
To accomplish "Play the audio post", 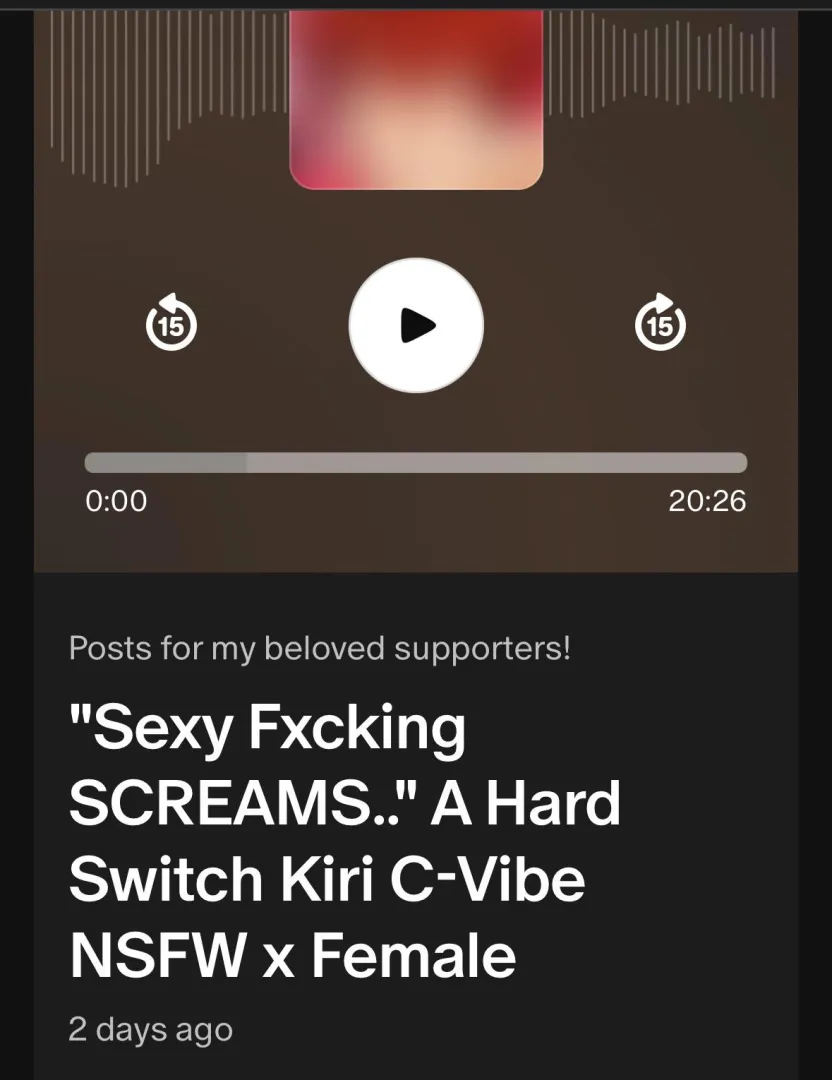I will [416, 325].
